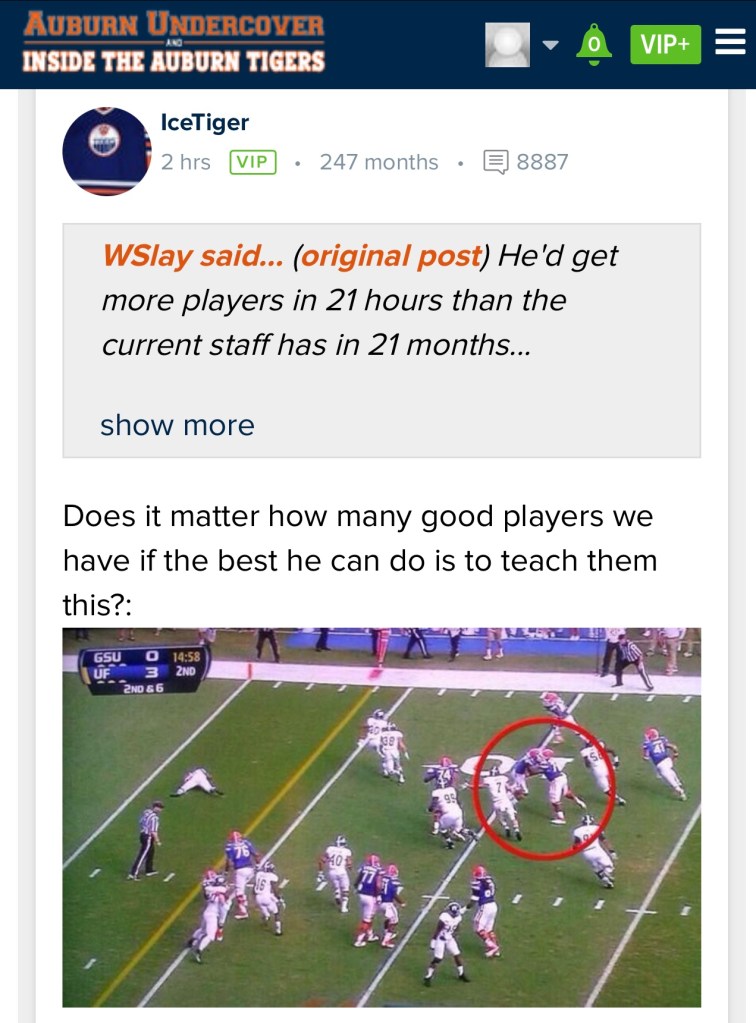Jump to the original post link

(390, 256)
